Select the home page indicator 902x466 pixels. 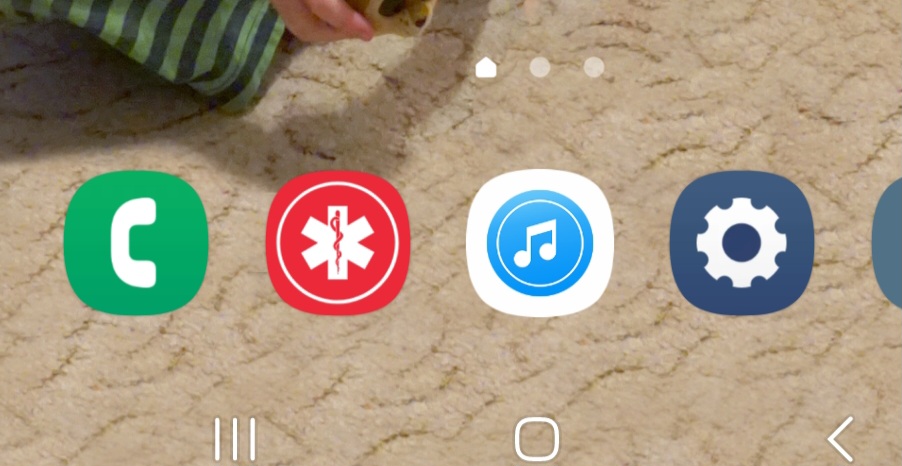[486, 67]
